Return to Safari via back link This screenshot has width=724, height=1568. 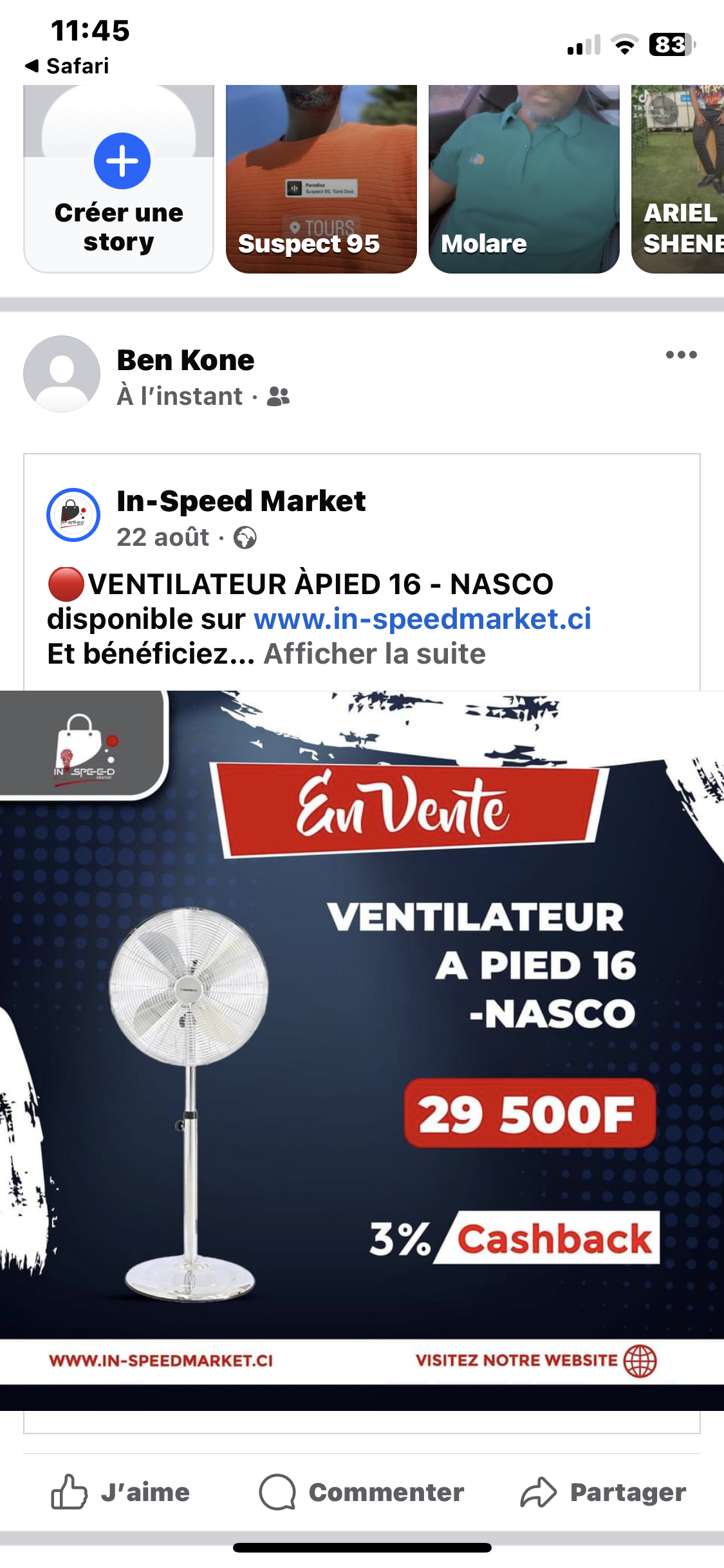[x=67, y=66]
